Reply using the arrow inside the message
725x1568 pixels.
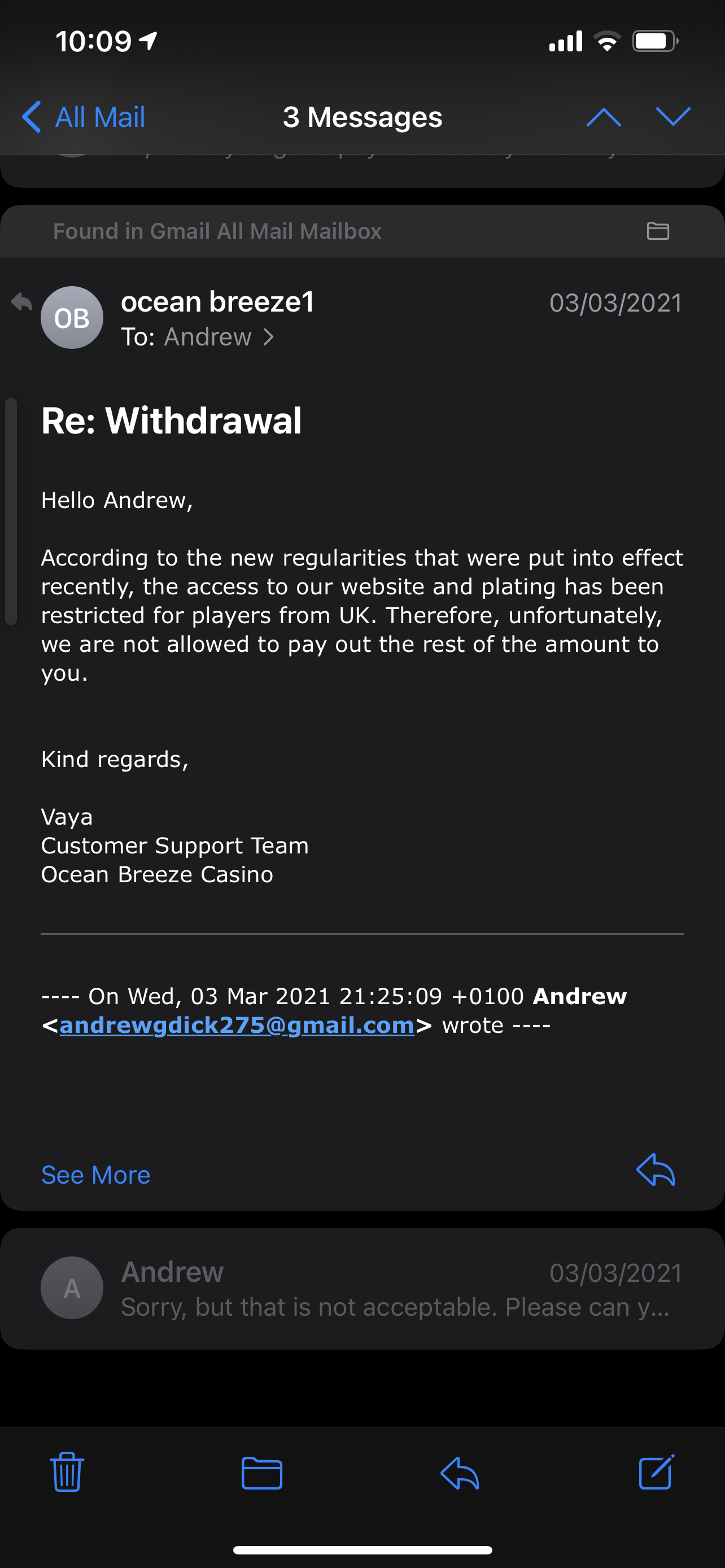pyautogui.click(x=656, y=1170)
